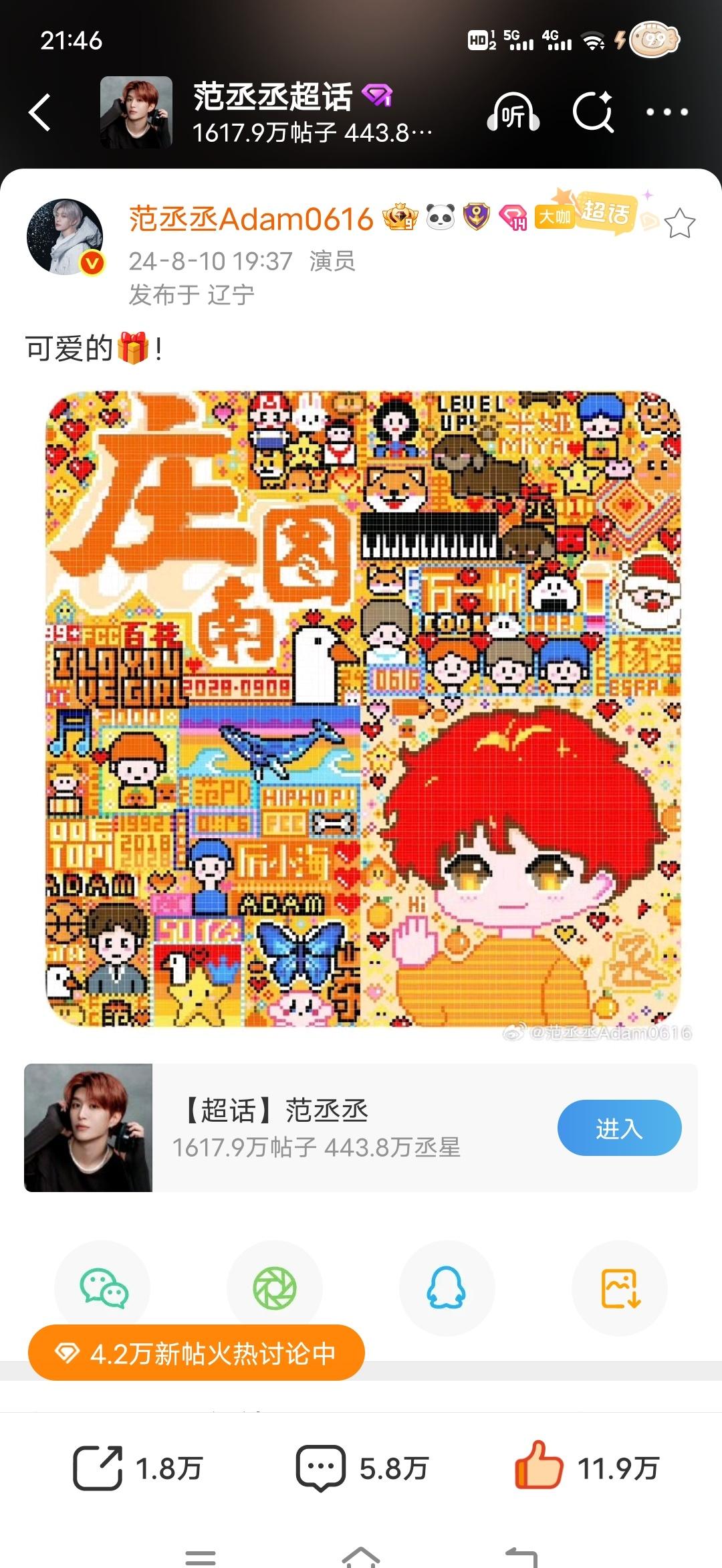
Task: Favorite the post with the star icon
Action: [680, 223]
